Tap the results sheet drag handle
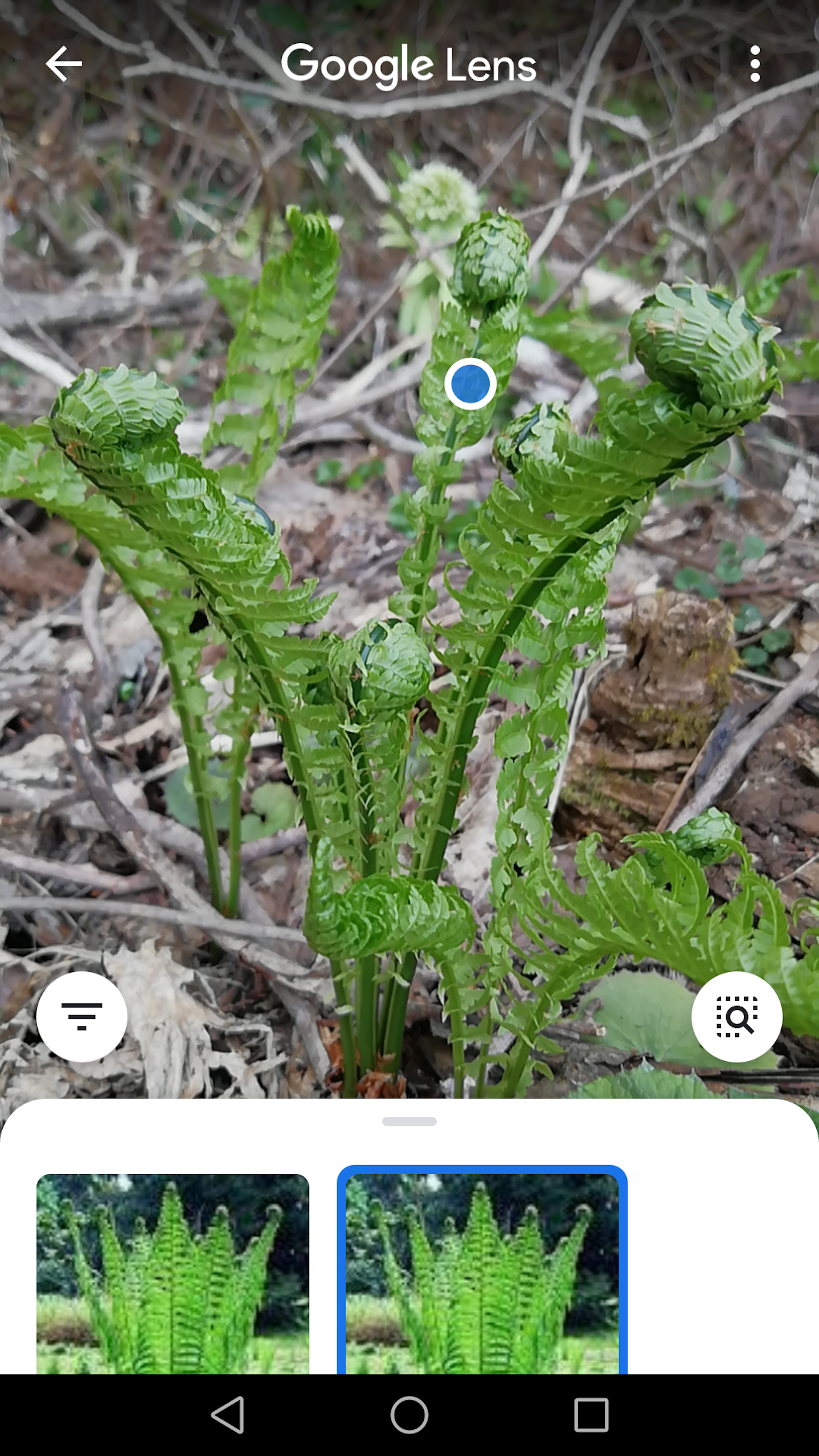The image size is (819, 1456). click(x=409, y=1121)
